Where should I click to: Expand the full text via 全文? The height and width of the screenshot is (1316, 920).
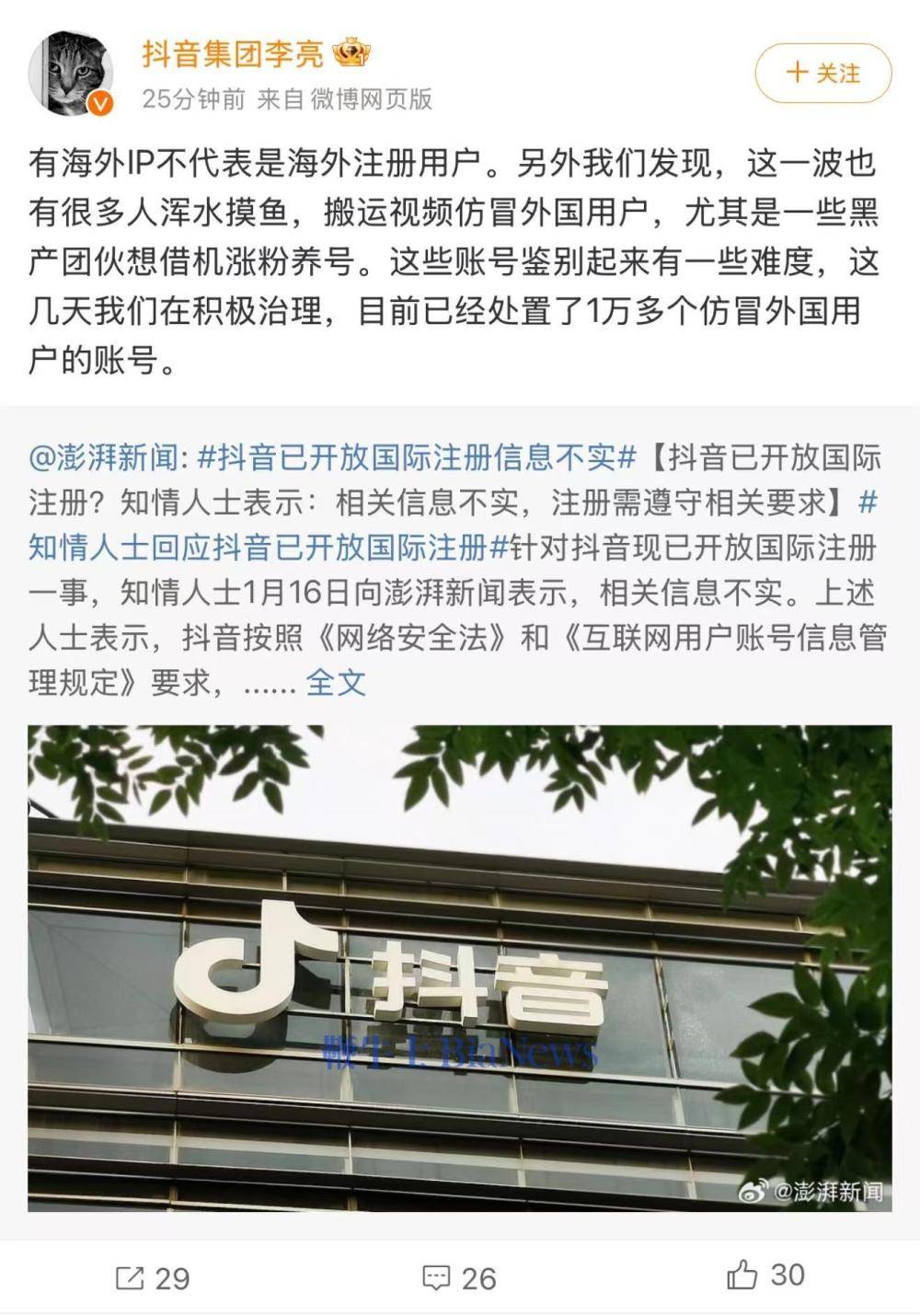335,683
